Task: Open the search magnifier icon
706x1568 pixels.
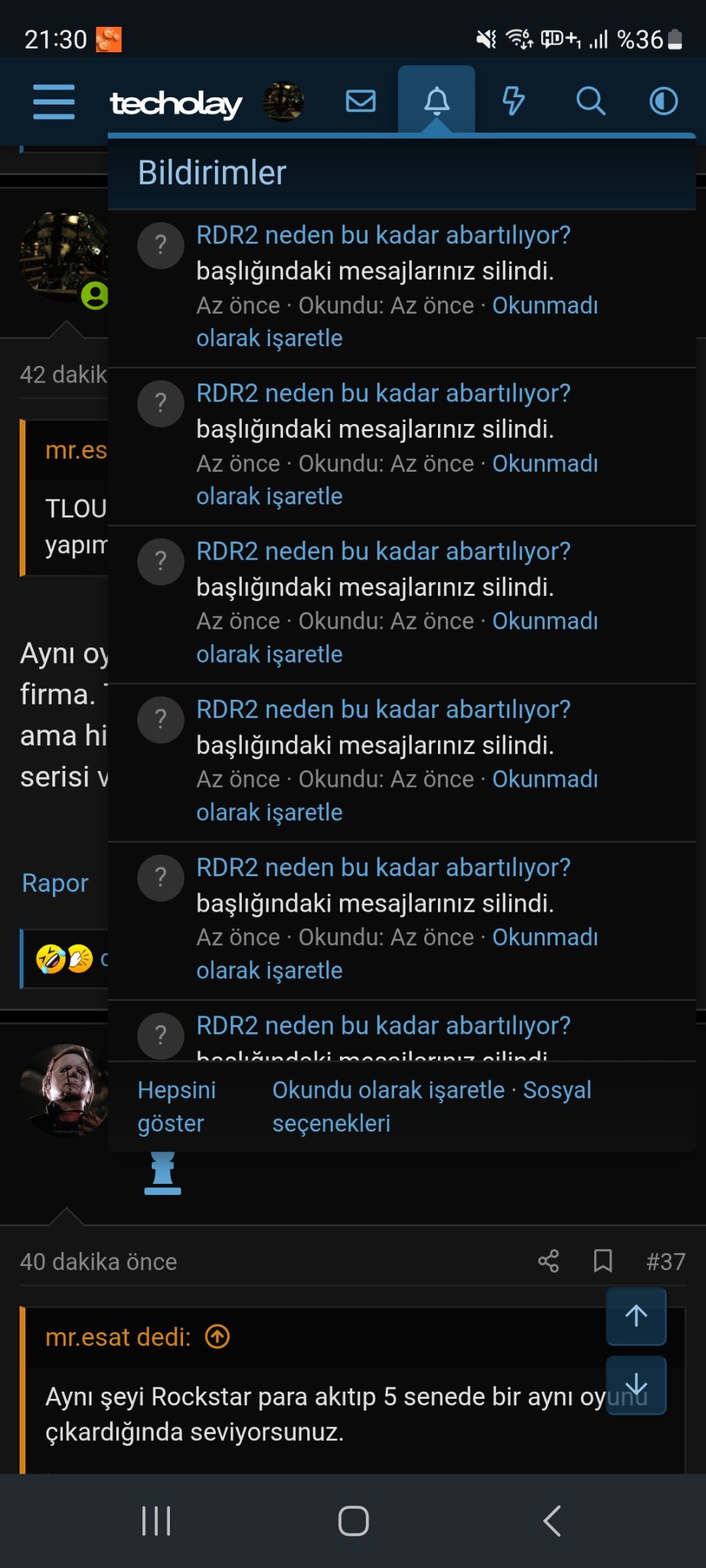Action: tap(591, 101)
